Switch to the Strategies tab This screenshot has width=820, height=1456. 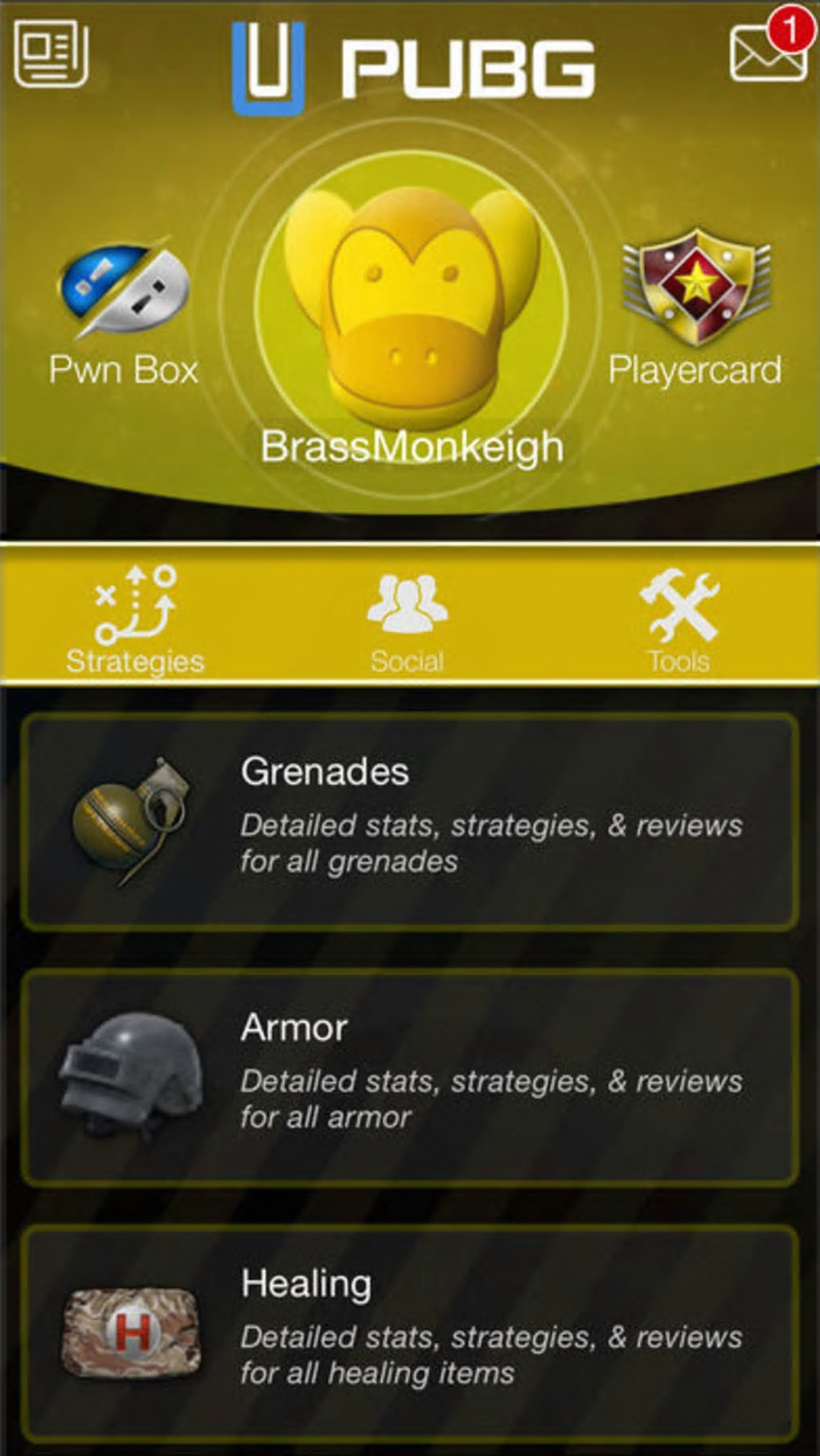(x=135, y=619)
